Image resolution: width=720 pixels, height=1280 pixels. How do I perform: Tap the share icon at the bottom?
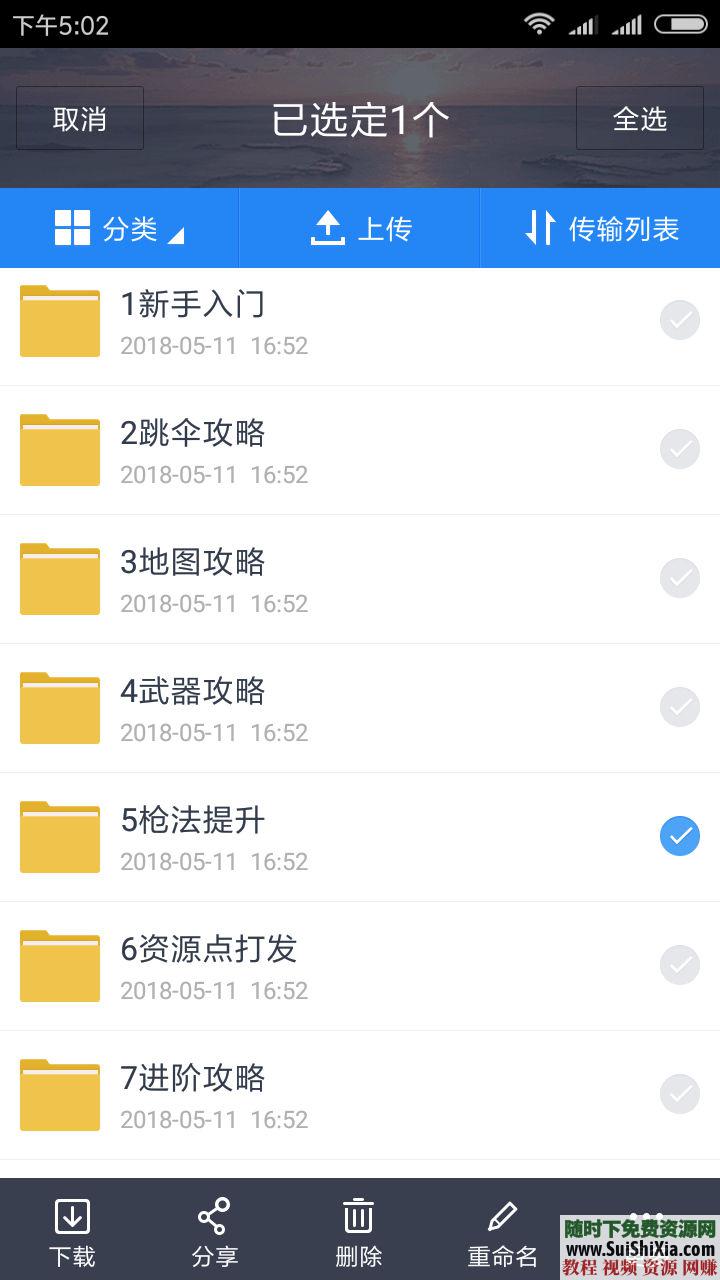point(215,1213)
